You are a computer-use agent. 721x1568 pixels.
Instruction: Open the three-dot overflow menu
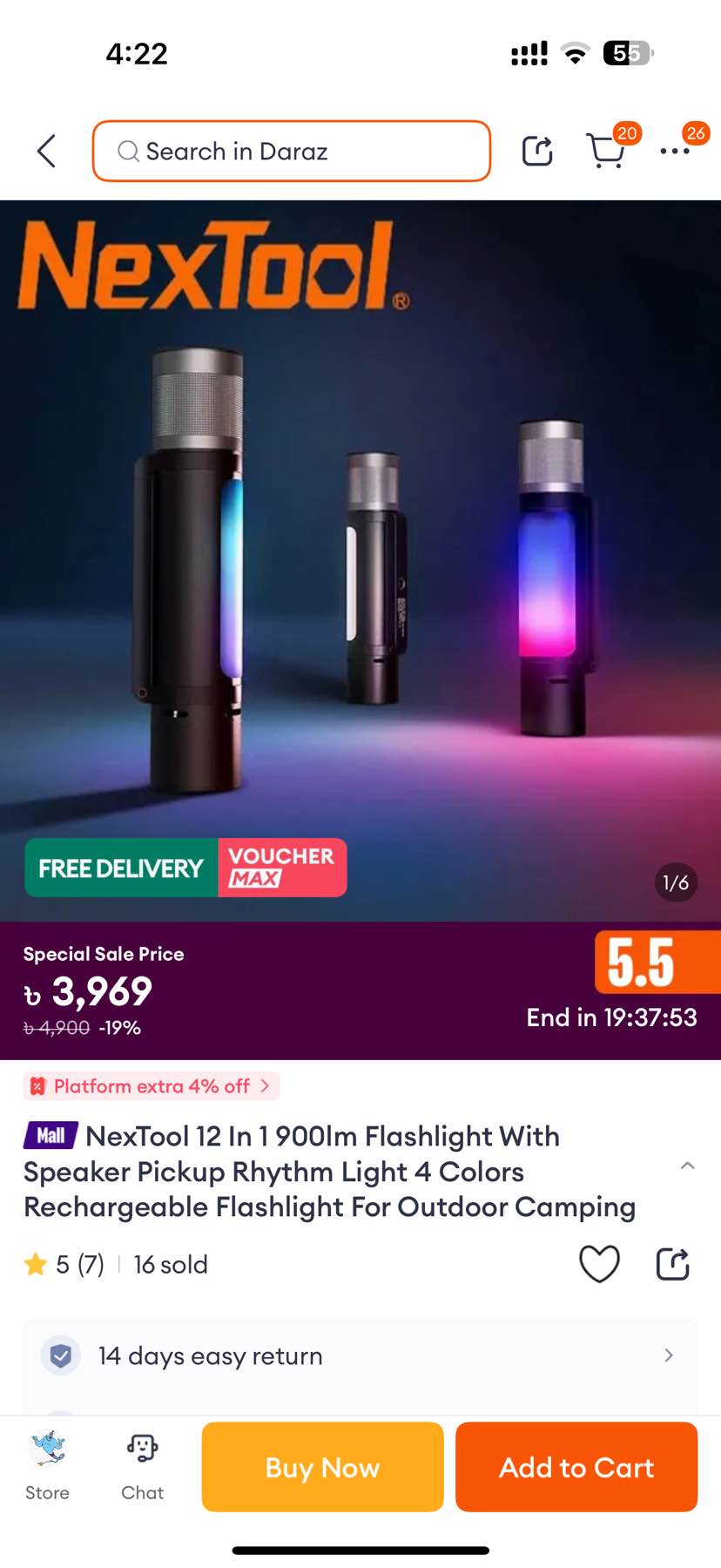(x=675, y=152)
